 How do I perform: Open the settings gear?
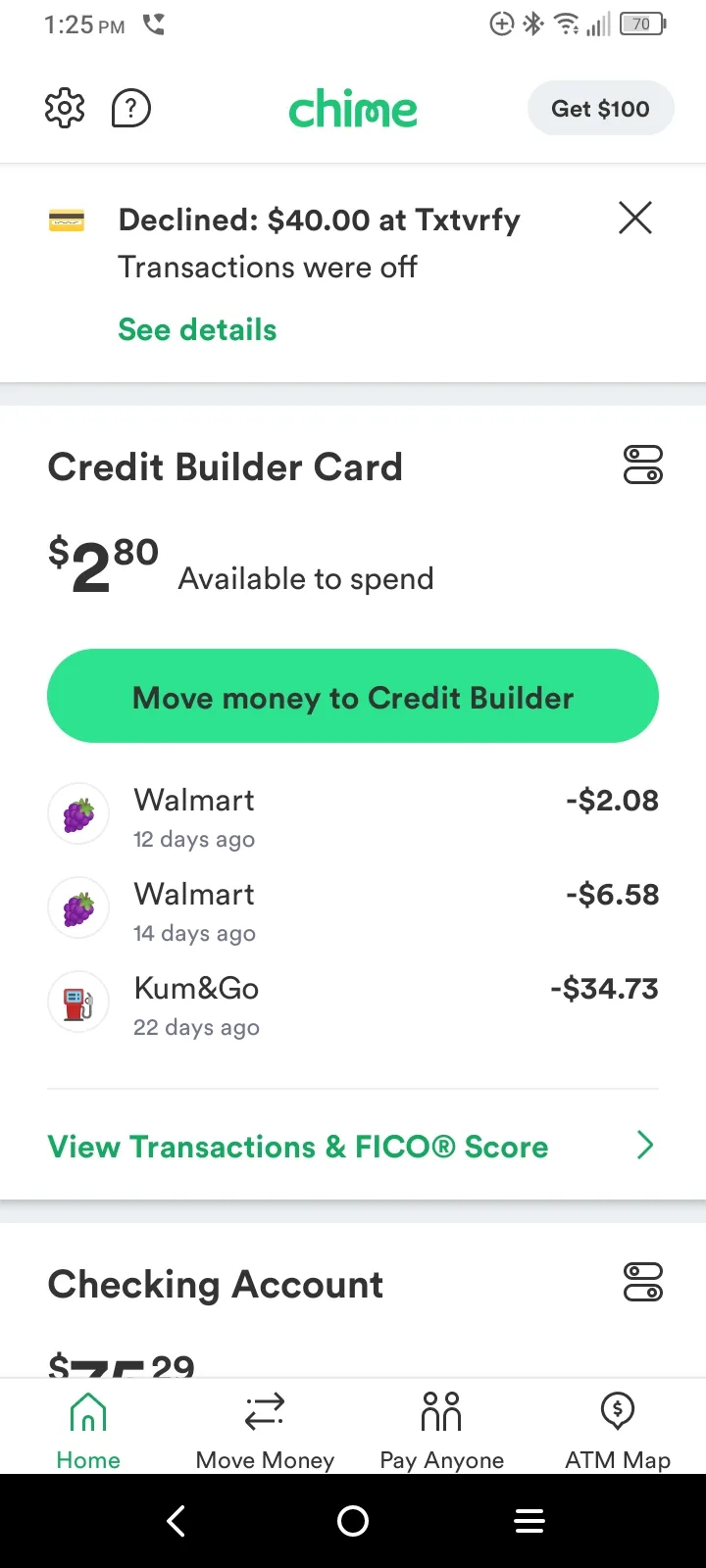(x=65, y=108)
